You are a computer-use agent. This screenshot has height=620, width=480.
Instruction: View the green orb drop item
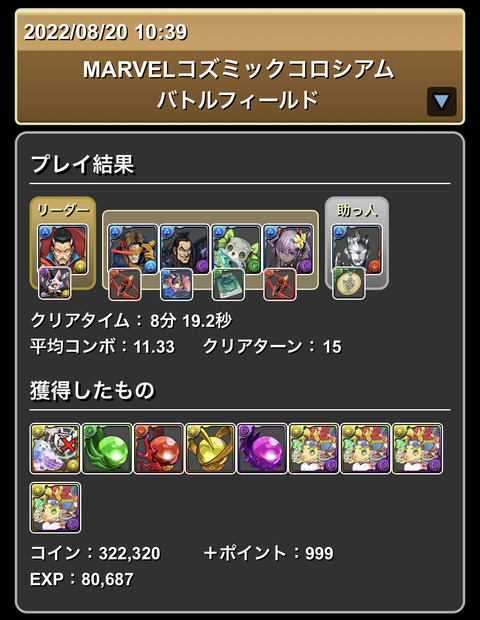coord(107,448)
